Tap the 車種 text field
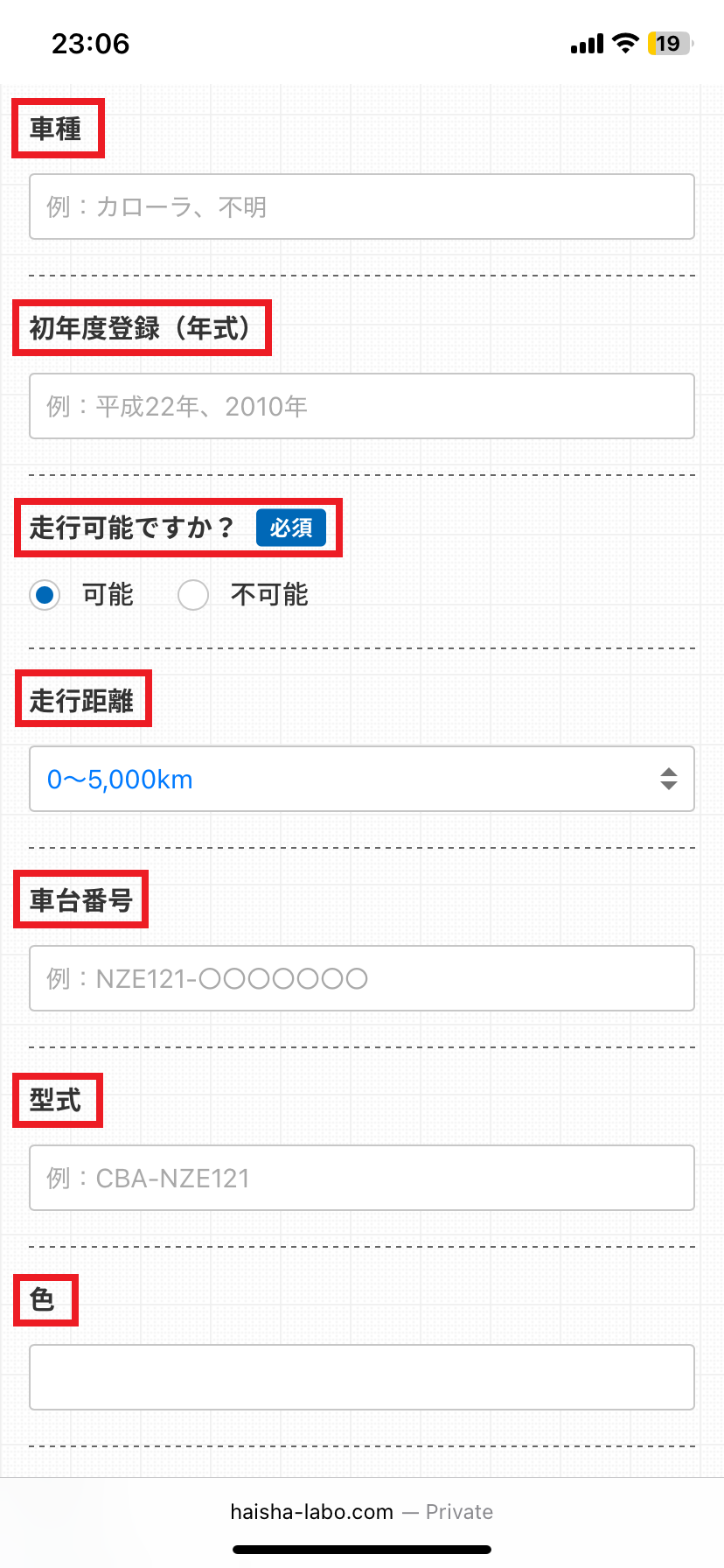This screenshot has height=1568, width=724. tap(361, 206)
